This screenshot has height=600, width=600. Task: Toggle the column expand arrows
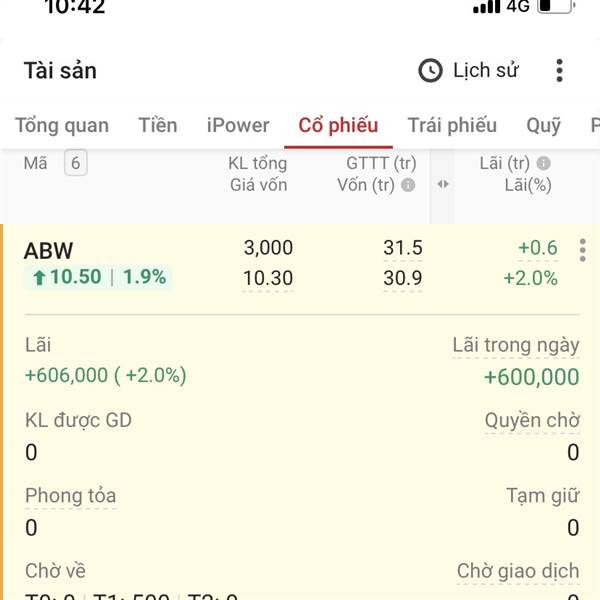(x=443, y=184)
